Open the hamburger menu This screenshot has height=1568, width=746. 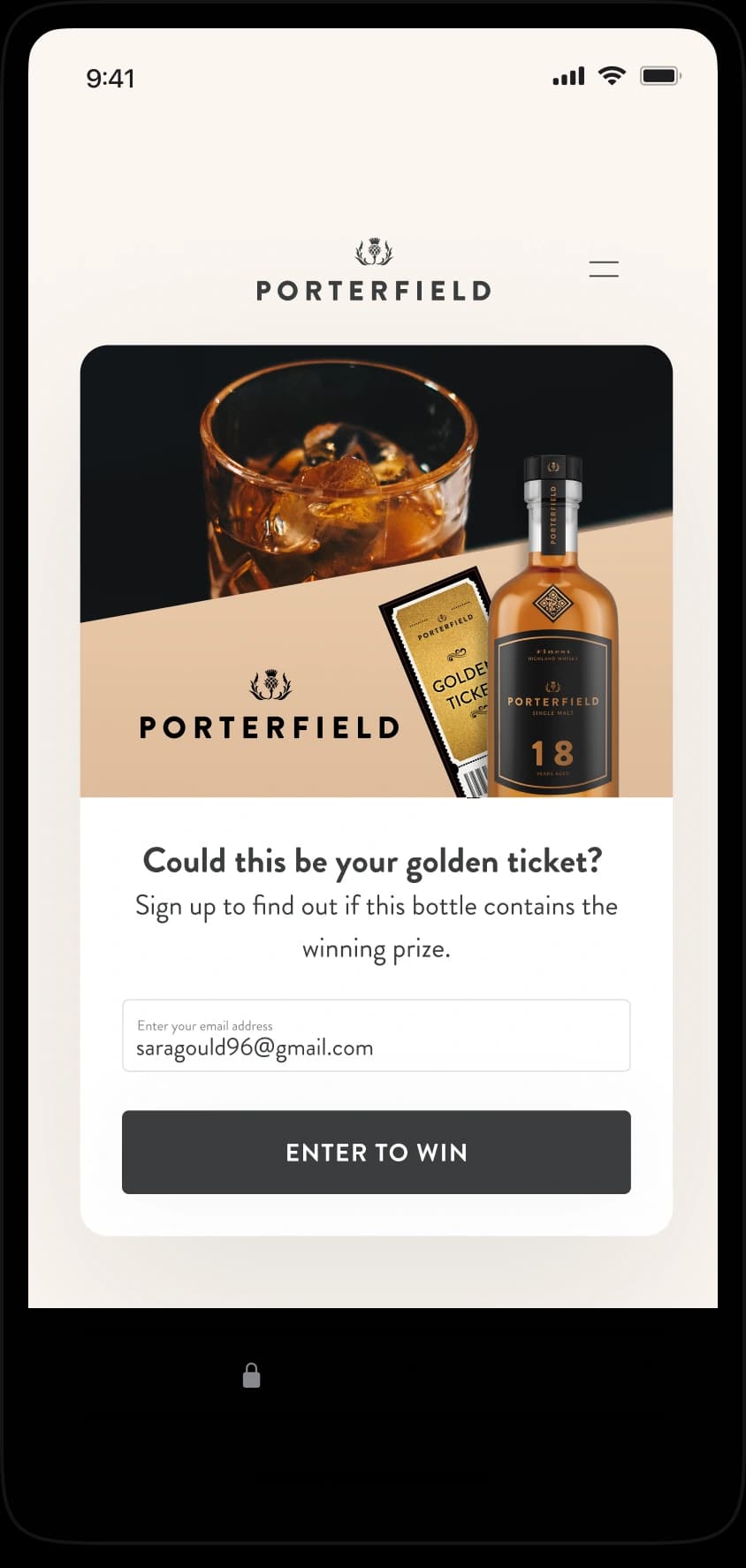tap(604, 269)
